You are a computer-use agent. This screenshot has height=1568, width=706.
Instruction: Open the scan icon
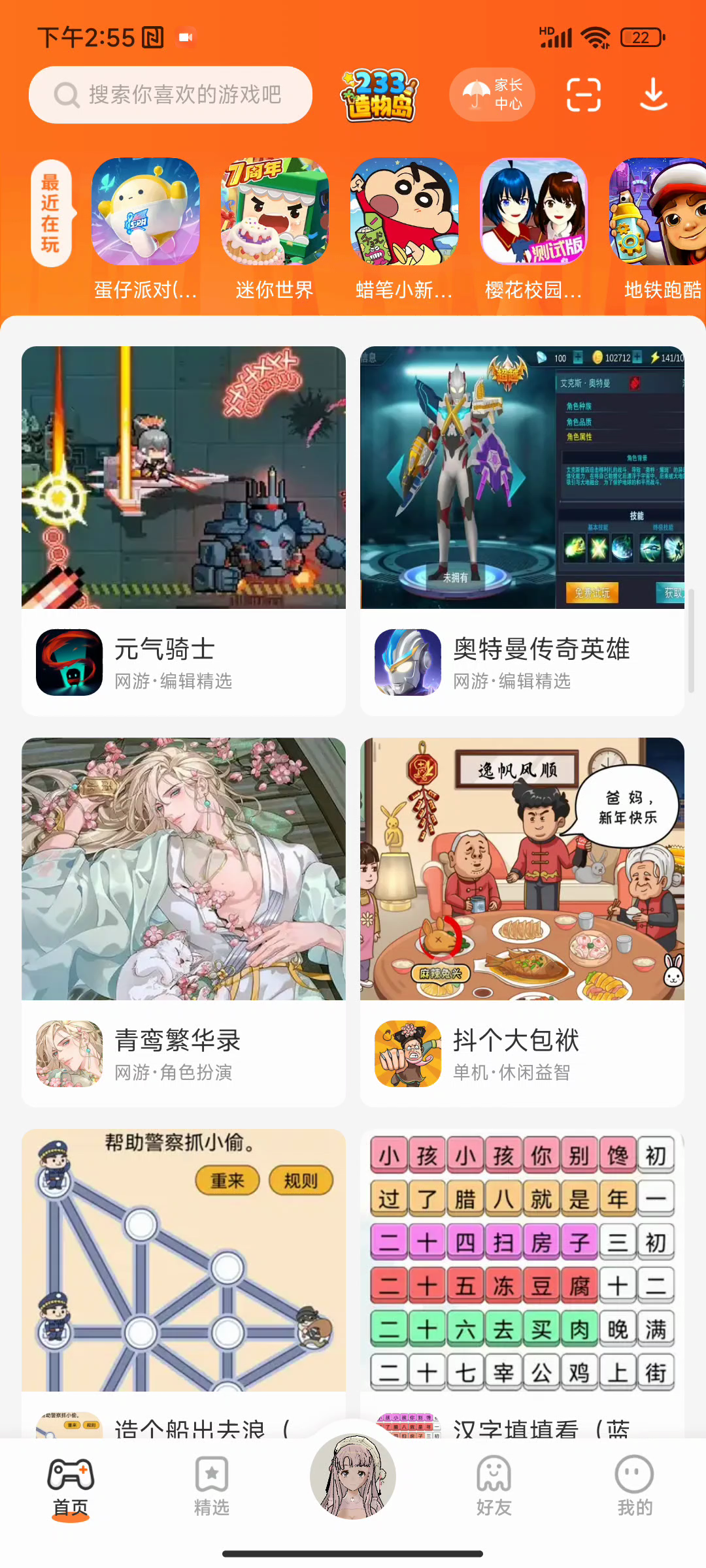(x=583, y=95)
